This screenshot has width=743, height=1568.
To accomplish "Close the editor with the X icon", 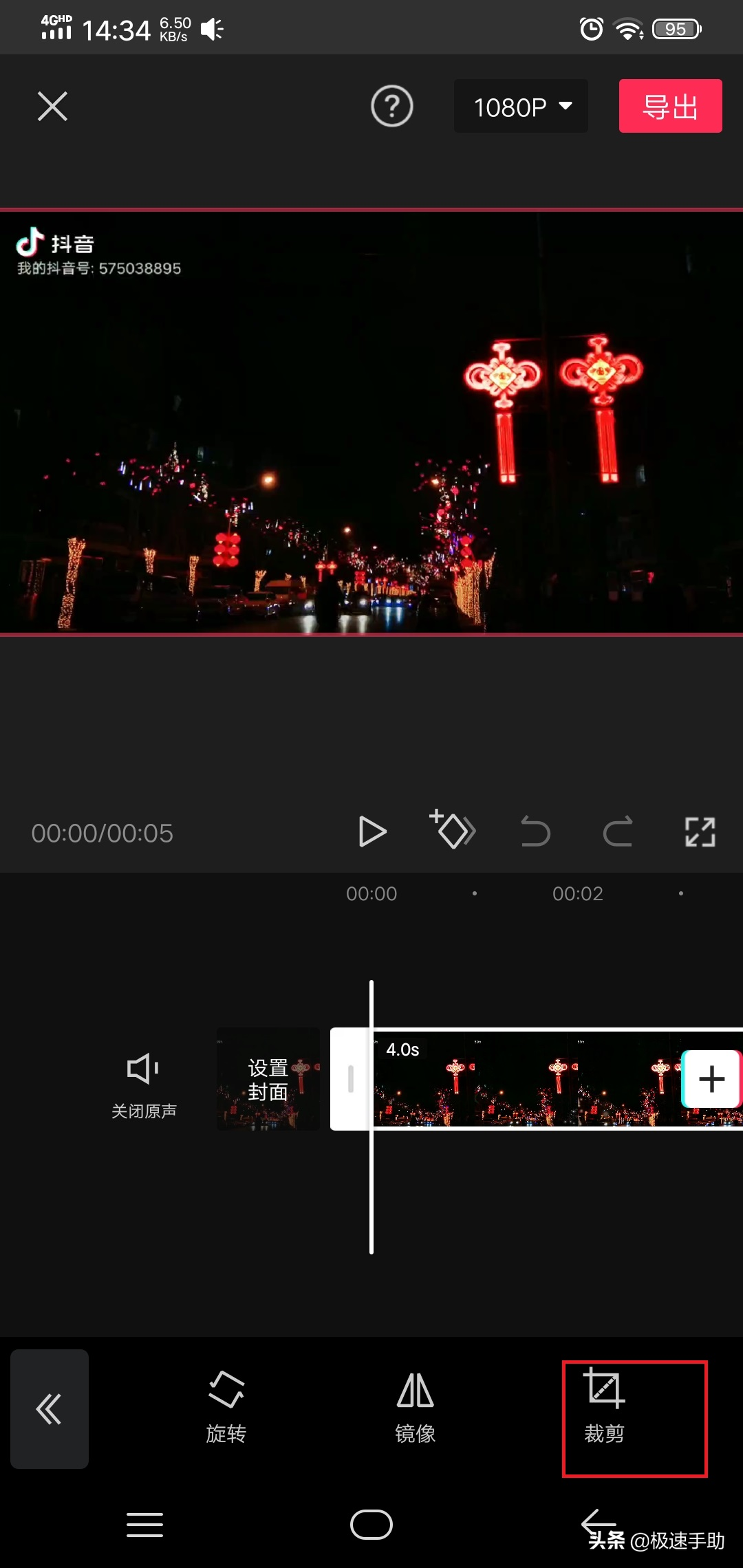I will 51,106.
